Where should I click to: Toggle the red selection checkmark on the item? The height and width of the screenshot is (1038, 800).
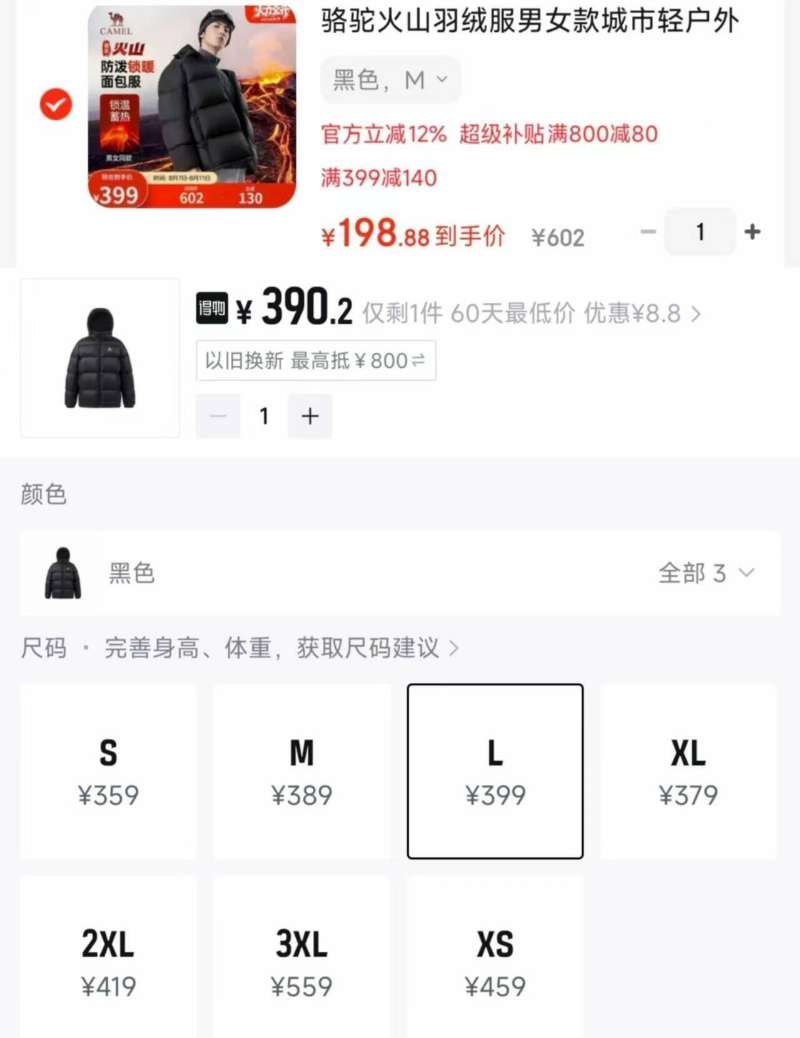(54, 104)
